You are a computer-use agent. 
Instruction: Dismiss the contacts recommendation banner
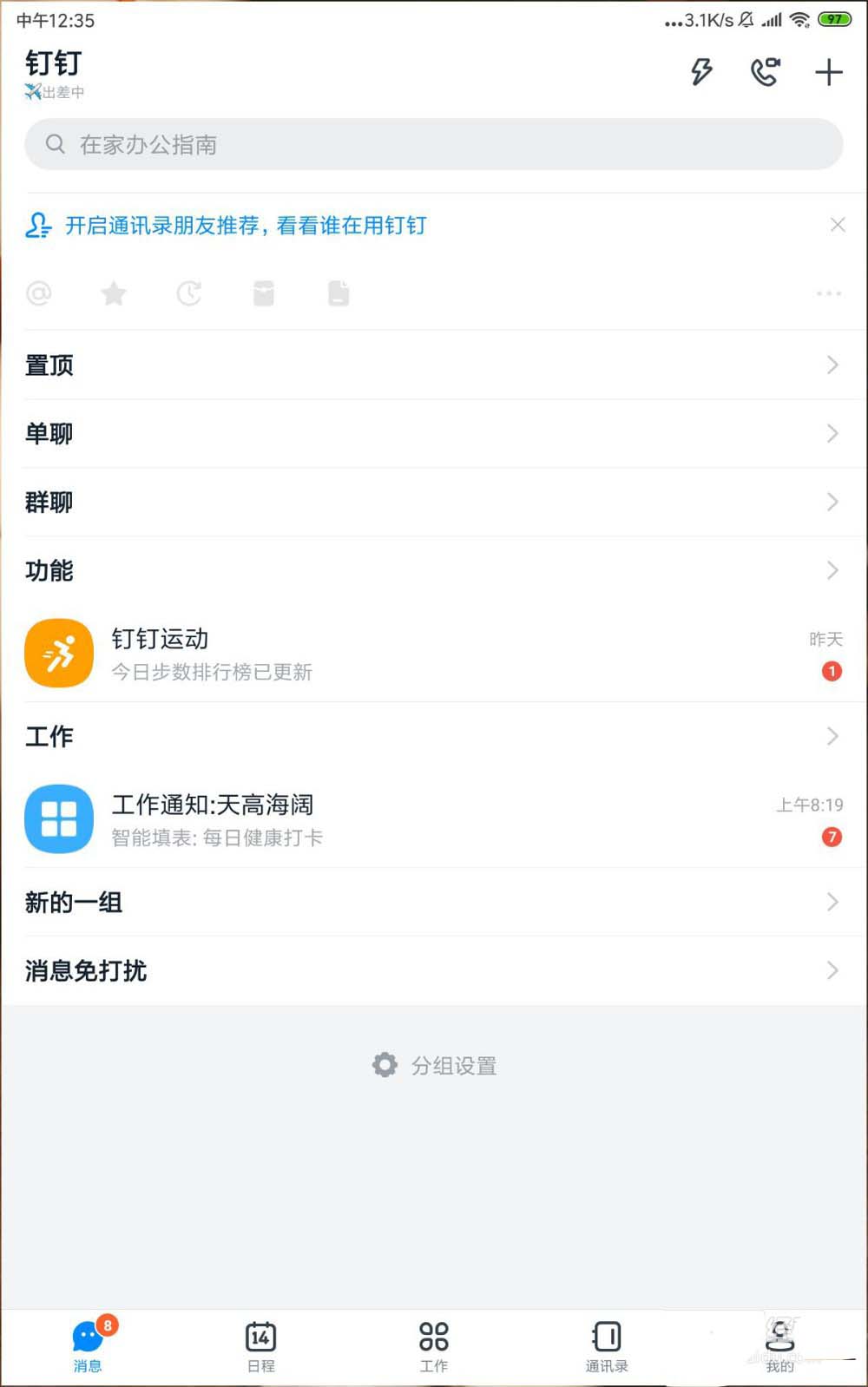tap(837, 226)
